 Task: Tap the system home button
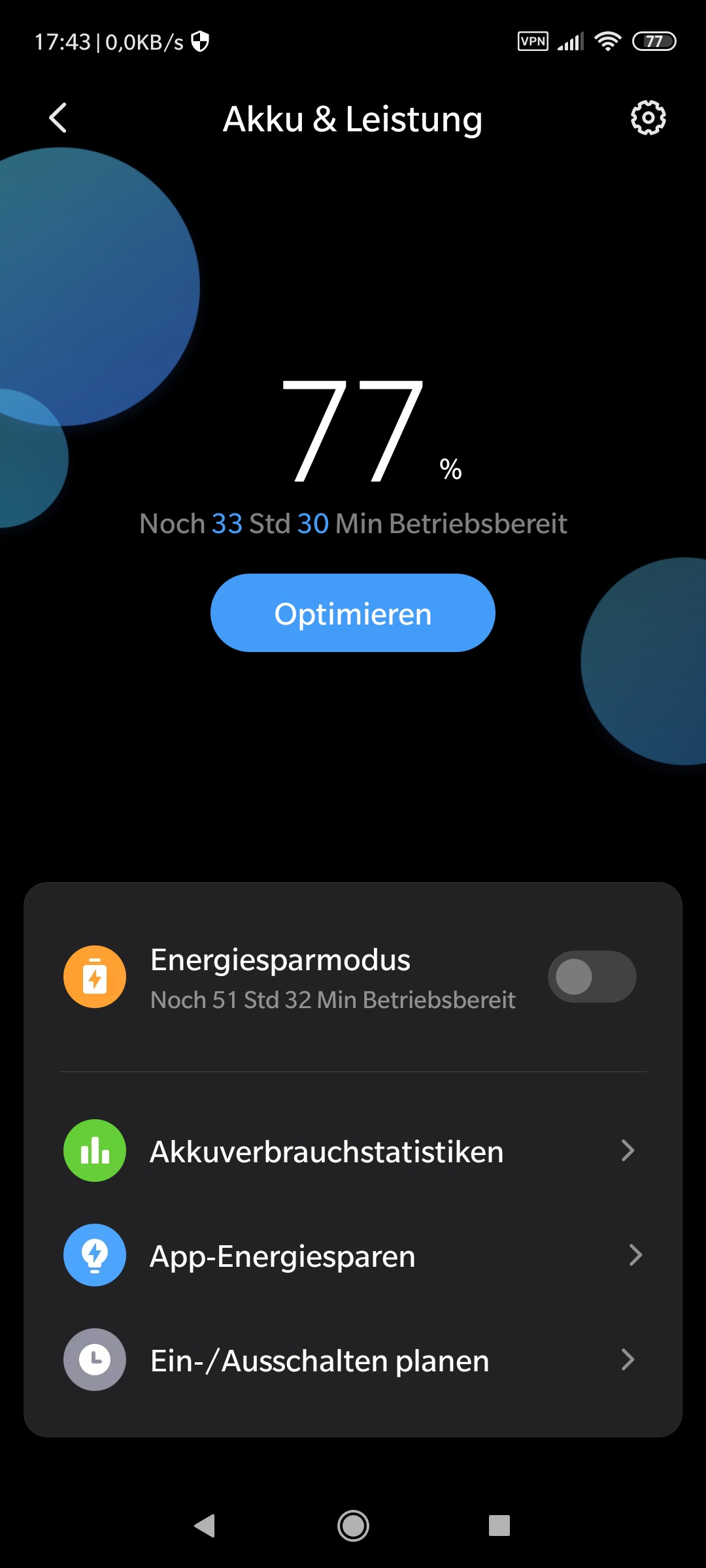(x=353, y=1526)
